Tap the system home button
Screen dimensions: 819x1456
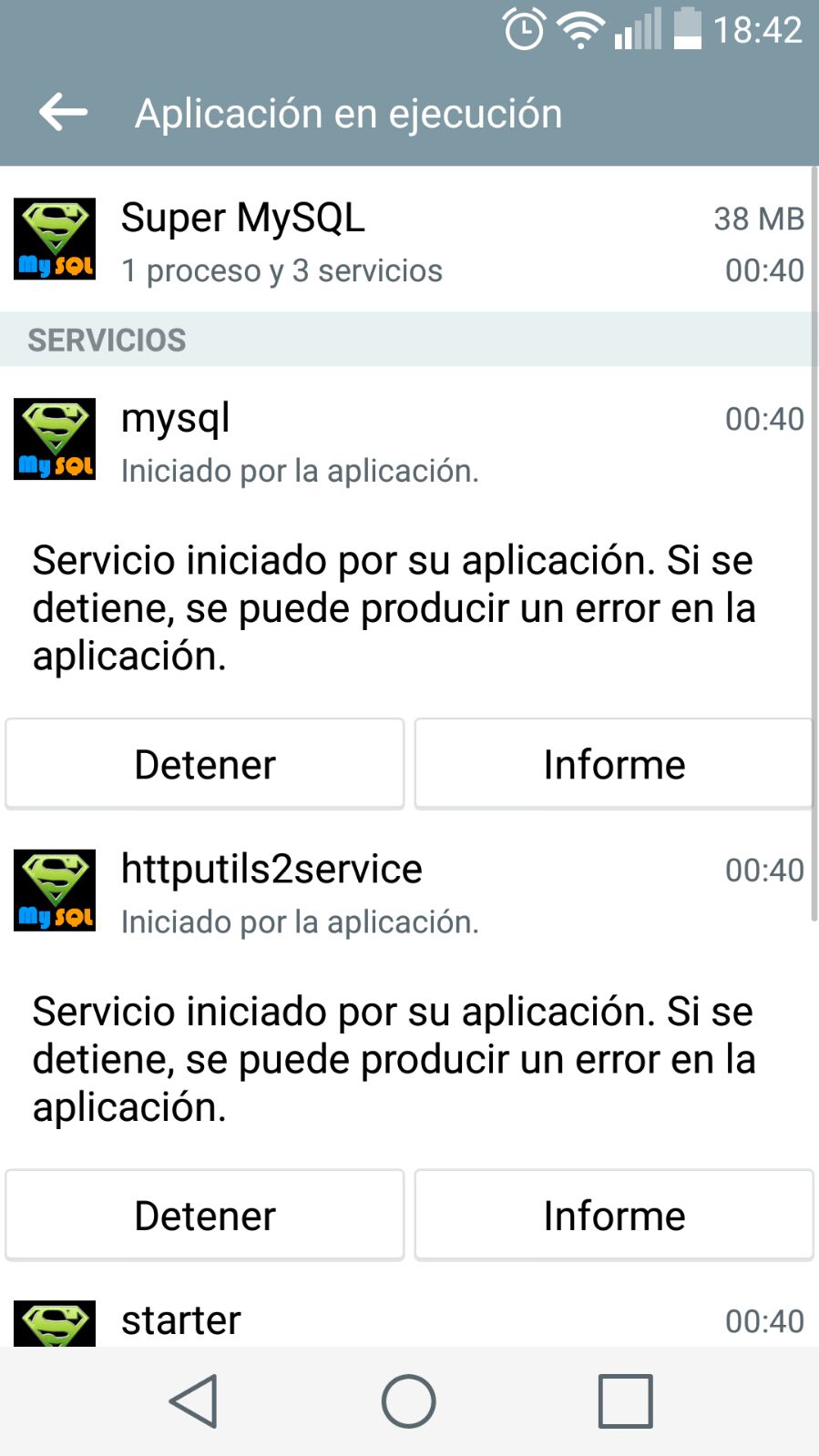pyautogui.click(x=408, y=1401)
